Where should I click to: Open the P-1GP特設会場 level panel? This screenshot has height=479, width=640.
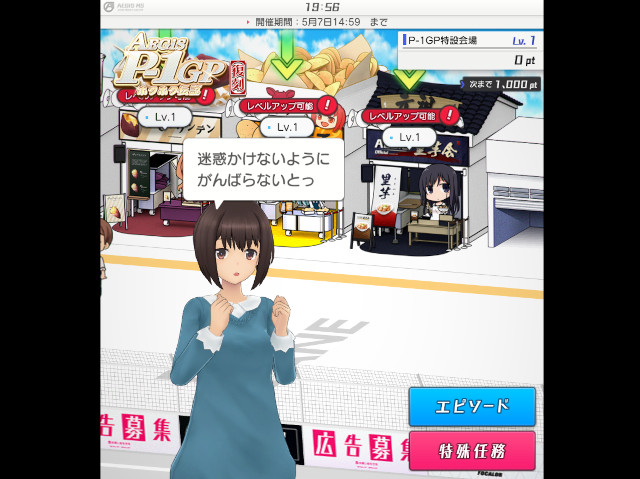[470, 49]
